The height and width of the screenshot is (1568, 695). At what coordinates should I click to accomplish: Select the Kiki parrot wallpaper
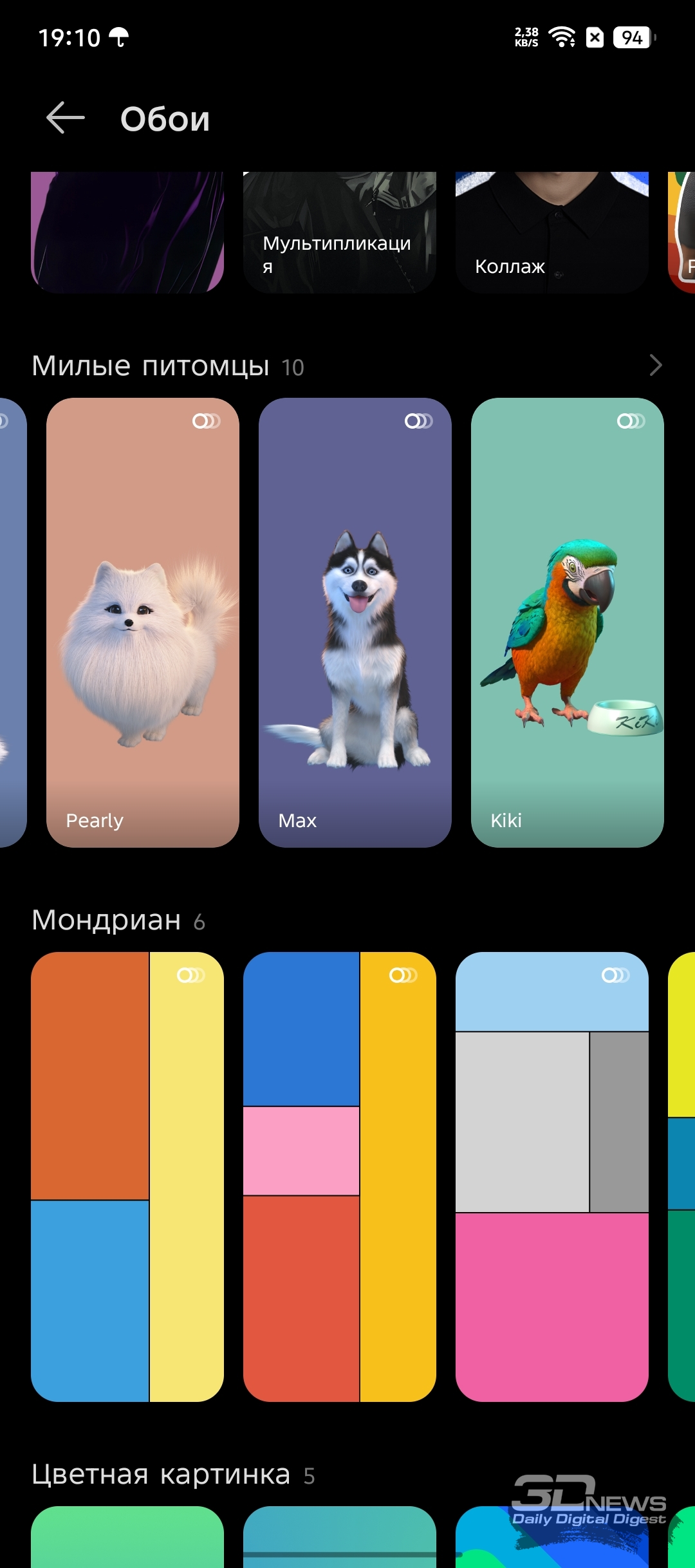point(568,622)
